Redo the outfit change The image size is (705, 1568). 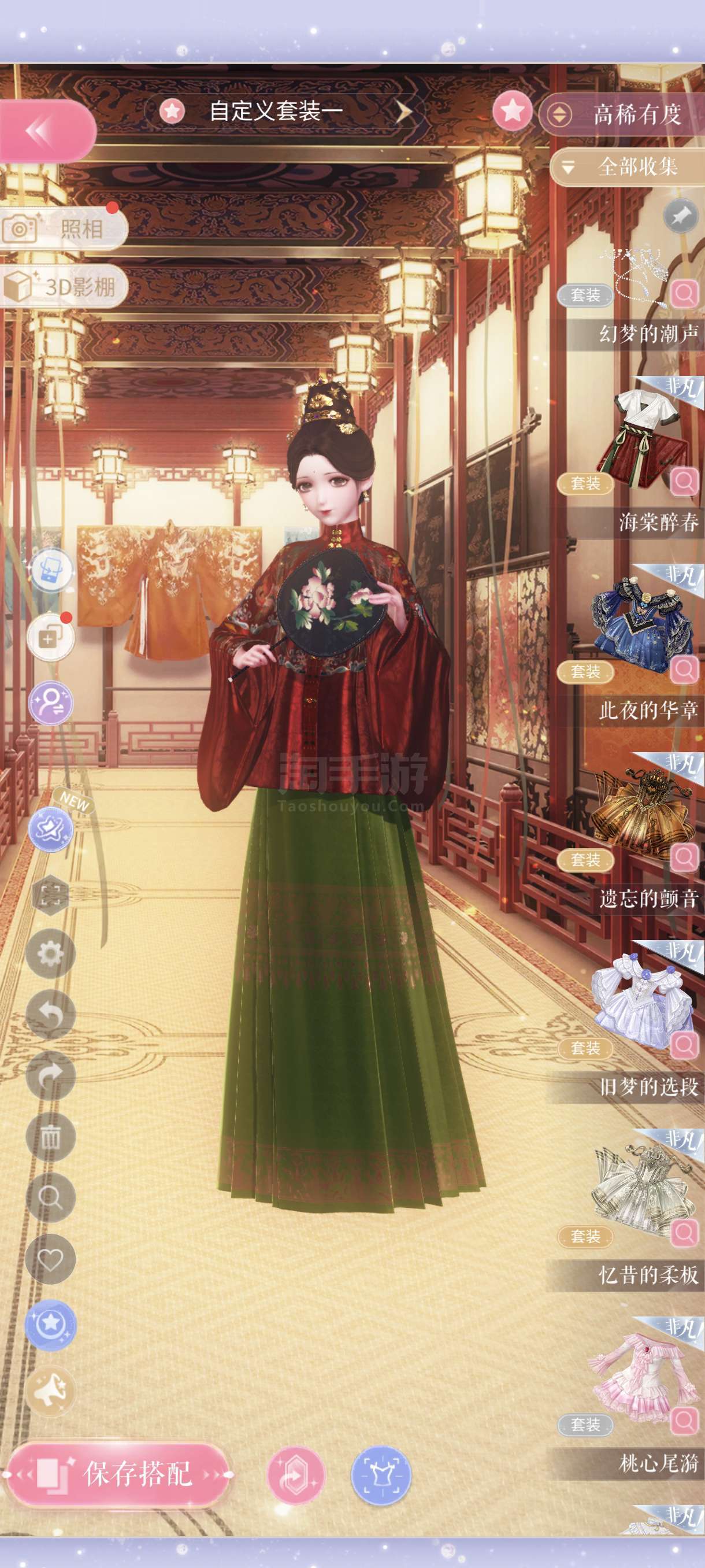pos(50,1075)
